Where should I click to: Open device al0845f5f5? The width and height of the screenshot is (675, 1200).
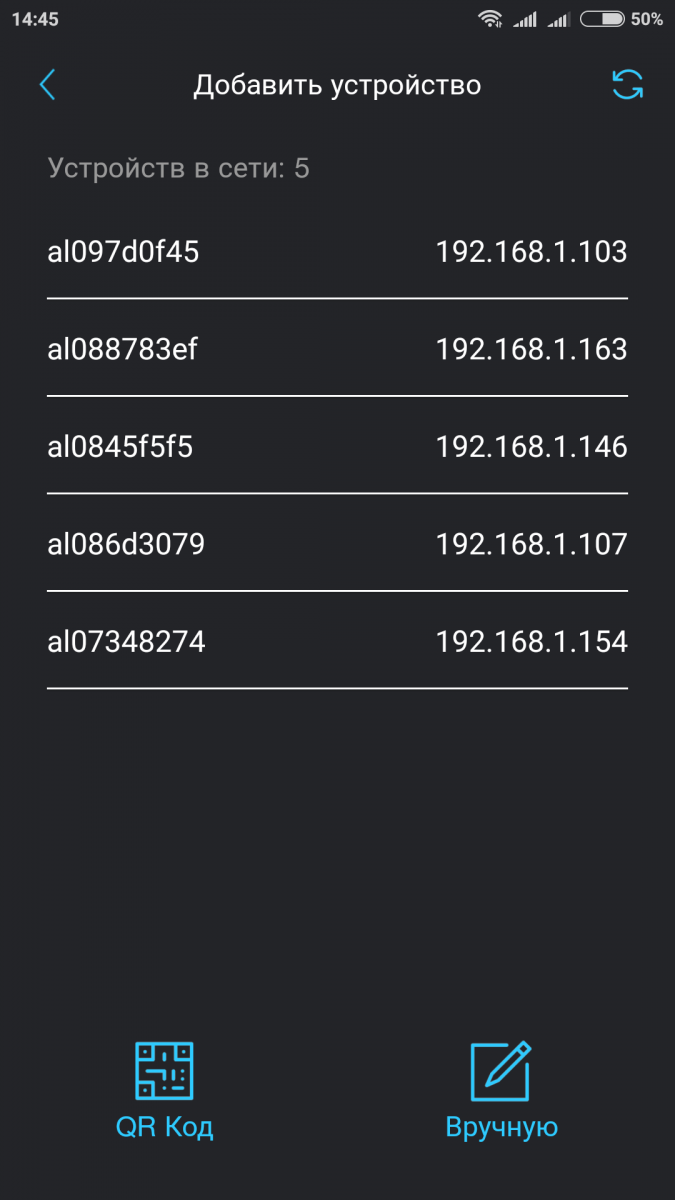[337, 446]
